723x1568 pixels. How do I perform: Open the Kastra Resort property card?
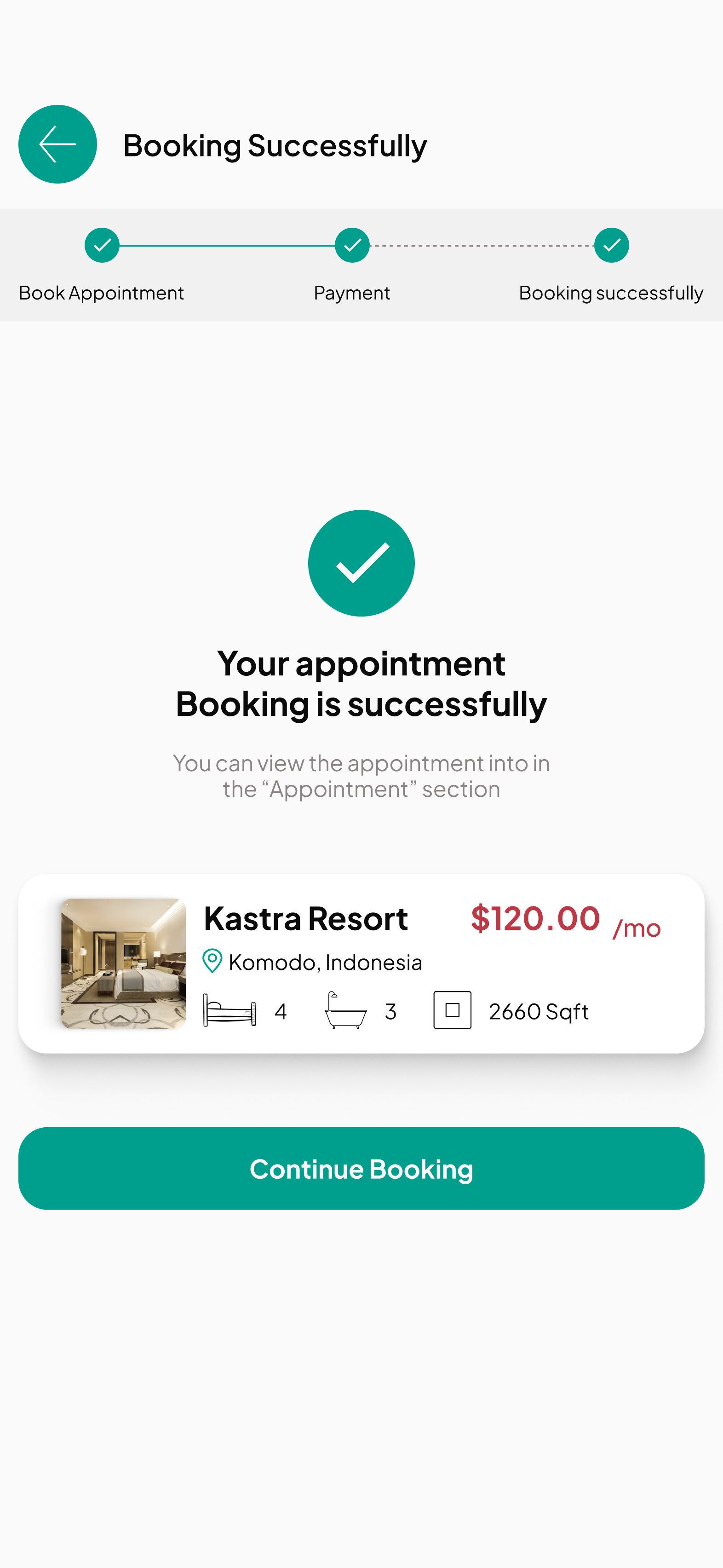tap(361, 963)
